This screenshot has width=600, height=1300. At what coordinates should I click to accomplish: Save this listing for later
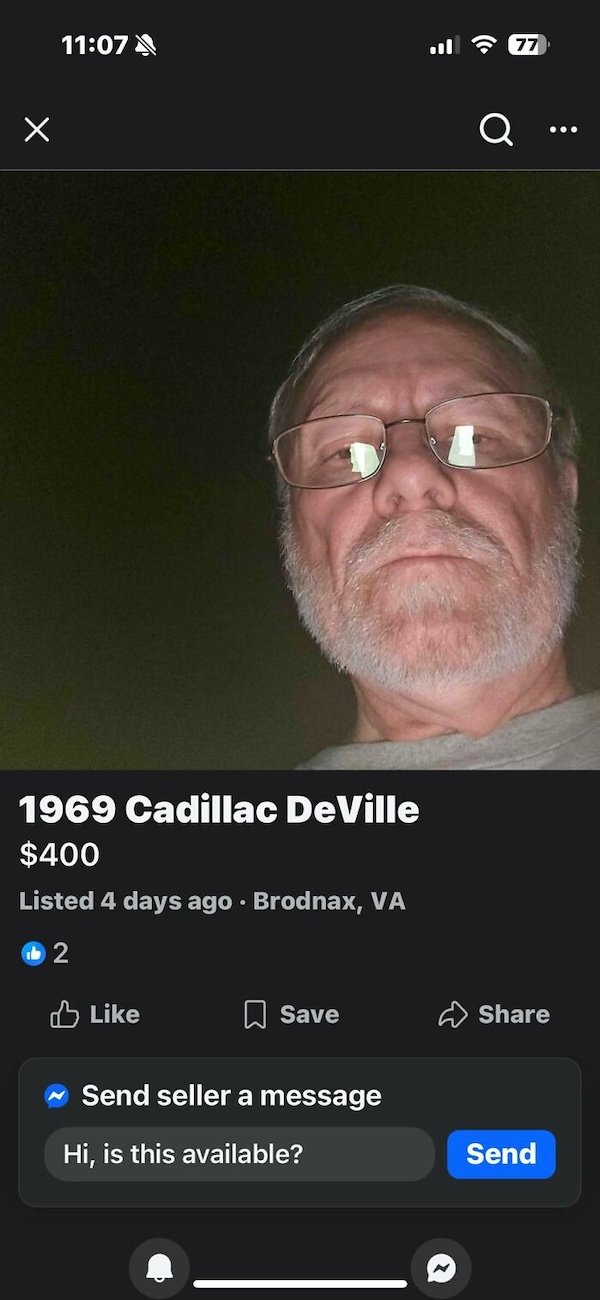[x=292, y=1014]
